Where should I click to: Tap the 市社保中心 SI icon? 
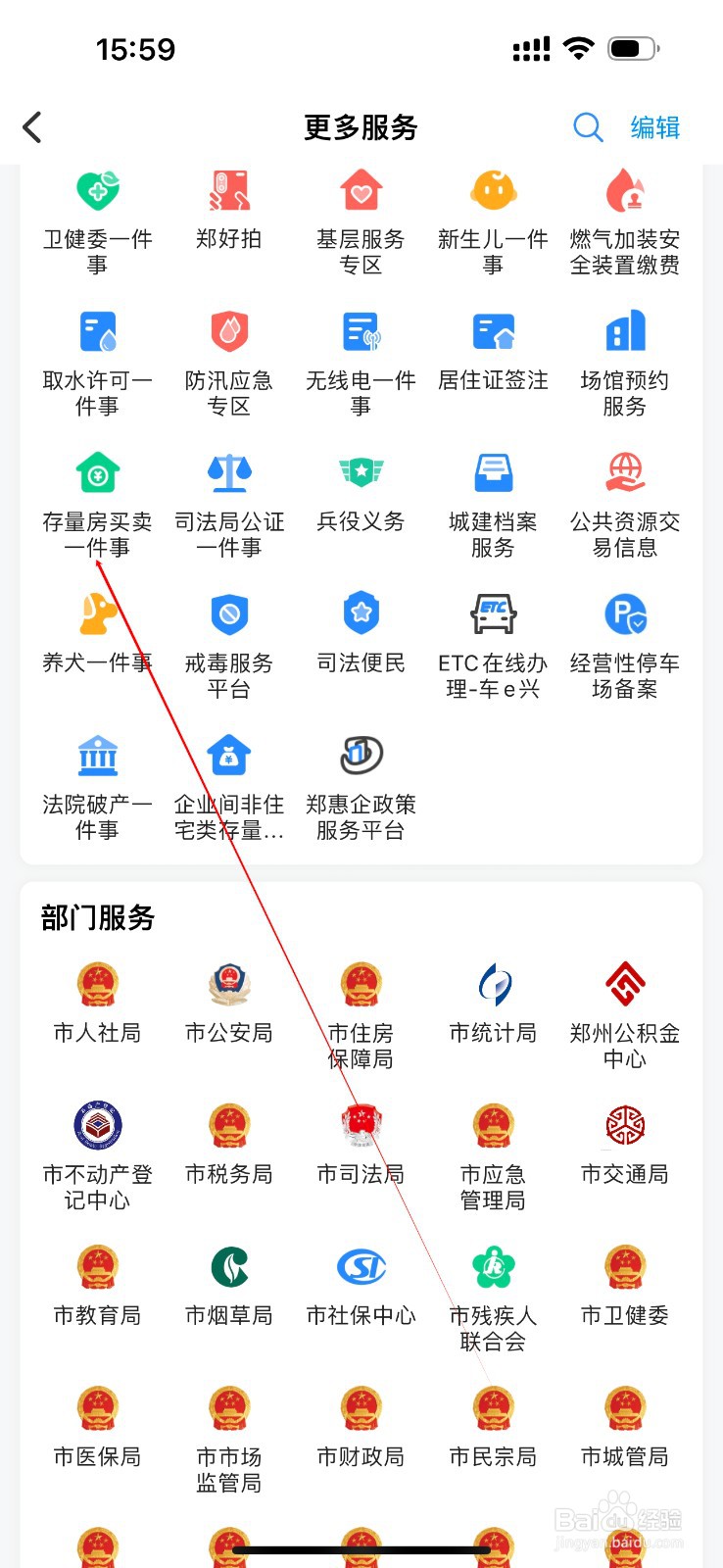[361, 1269]
